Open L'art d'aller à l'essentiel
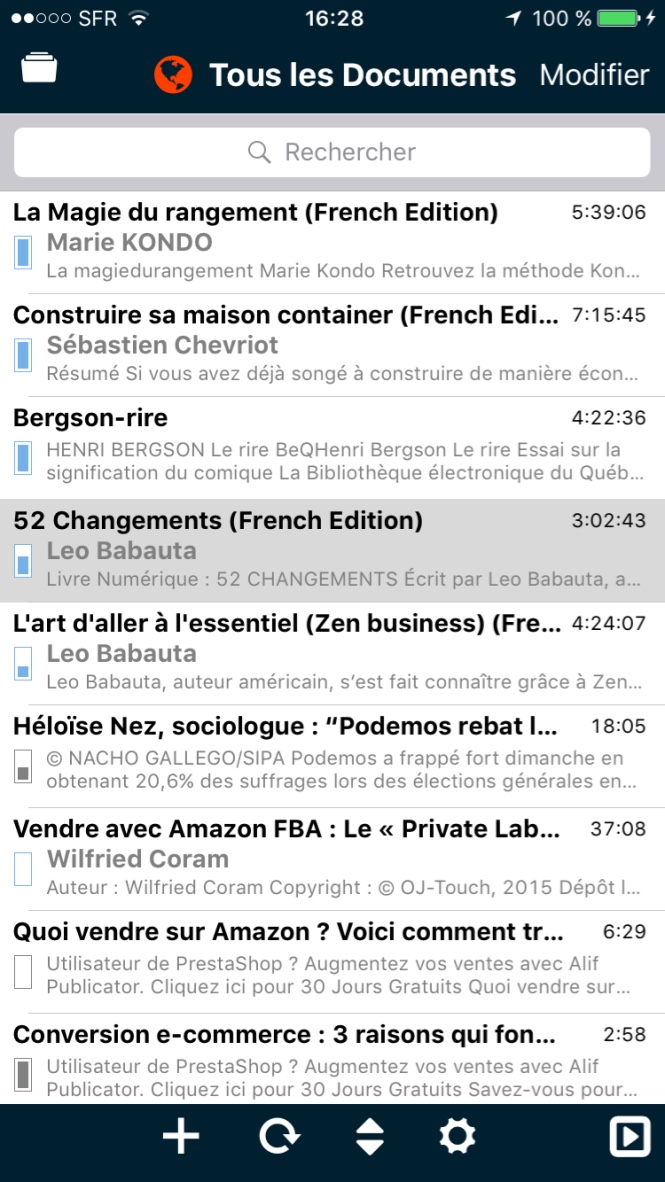Viewport: 665px width, 1182px height. pos(332,653)
